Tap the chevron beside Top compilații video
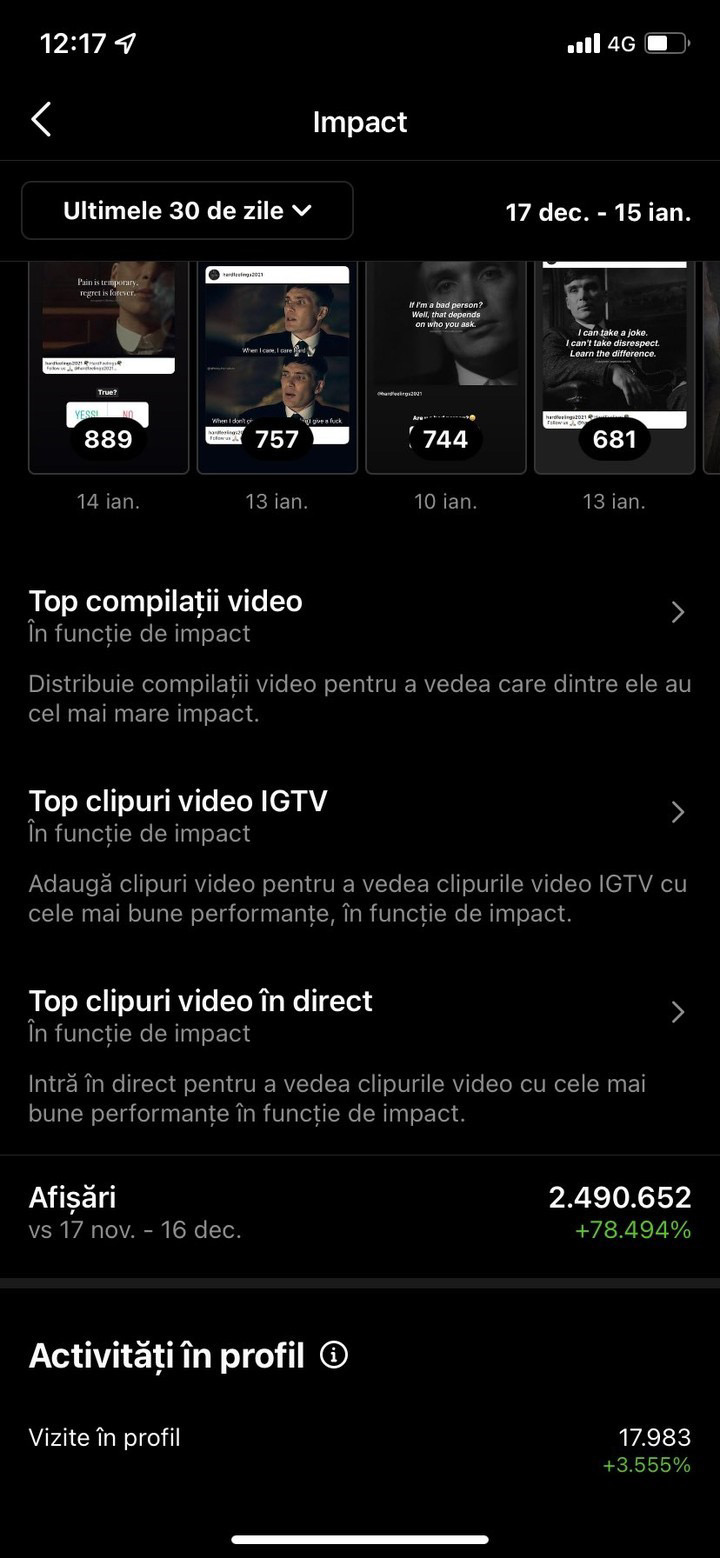Screen dimensions: 720x1558 click(677, 612)
